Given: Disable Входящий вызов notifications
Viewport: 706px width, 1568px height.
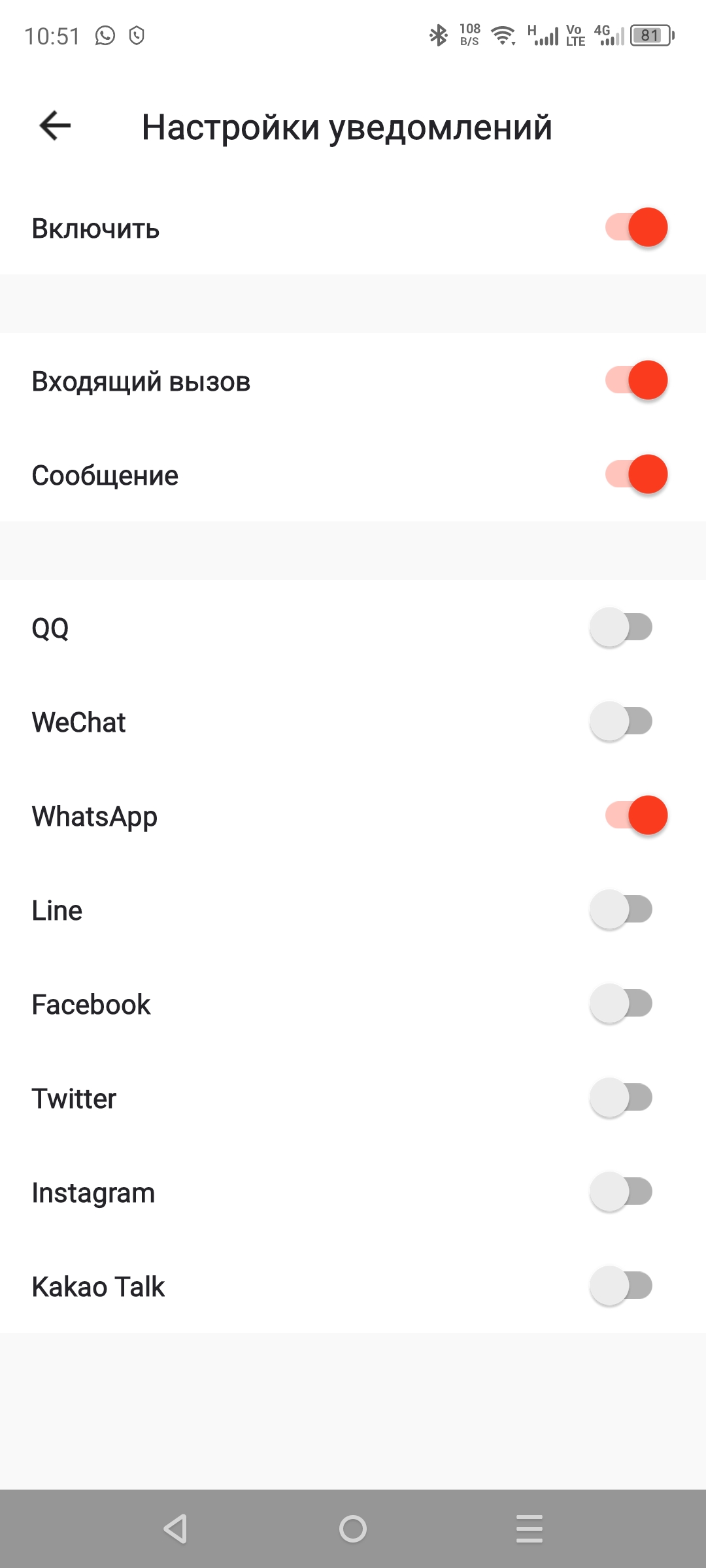Looking at the screenshot, I should (x=636, y=380).
